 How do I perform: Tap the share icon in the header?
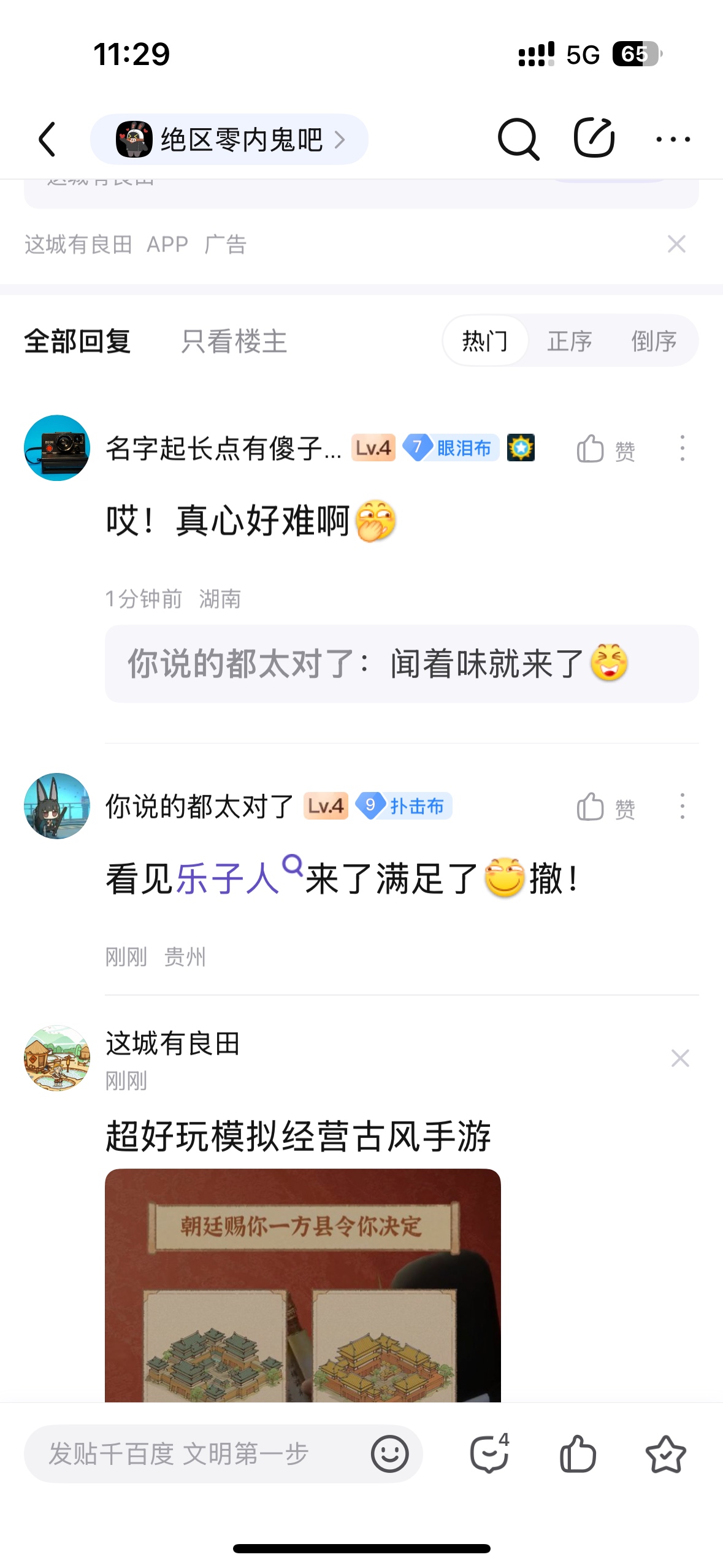pyautogui.click(x=594, y=137)
